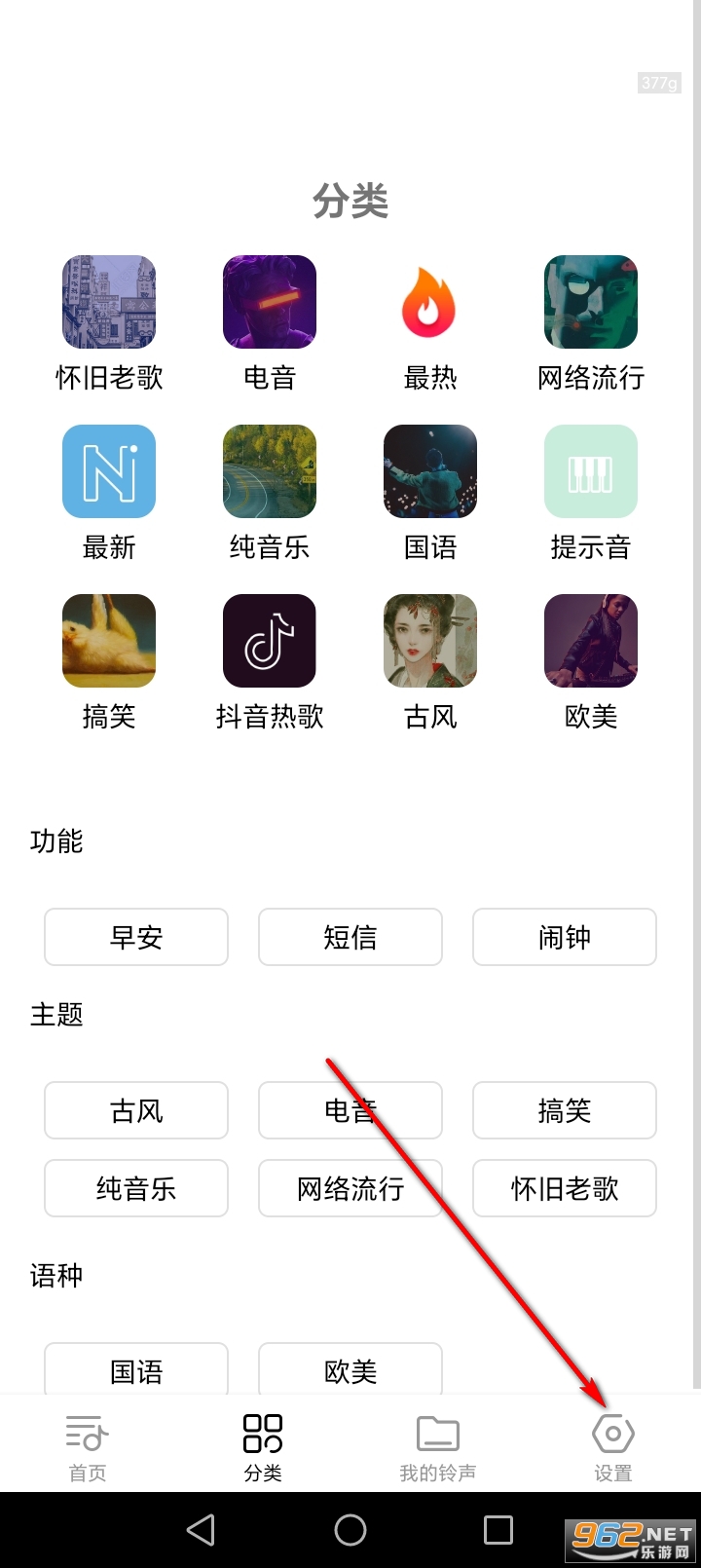Open the 搞笑 funny ringtones category icon
This screenshot has height=1568, width=701.
(x=108, y=641)
